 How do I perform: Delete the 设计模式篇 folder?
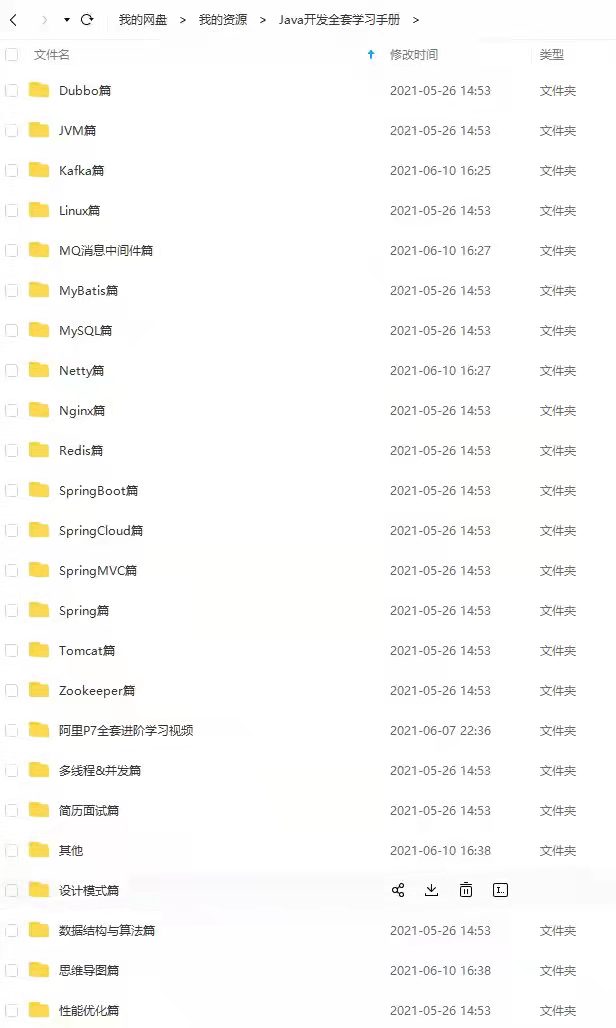coord(466,890)
